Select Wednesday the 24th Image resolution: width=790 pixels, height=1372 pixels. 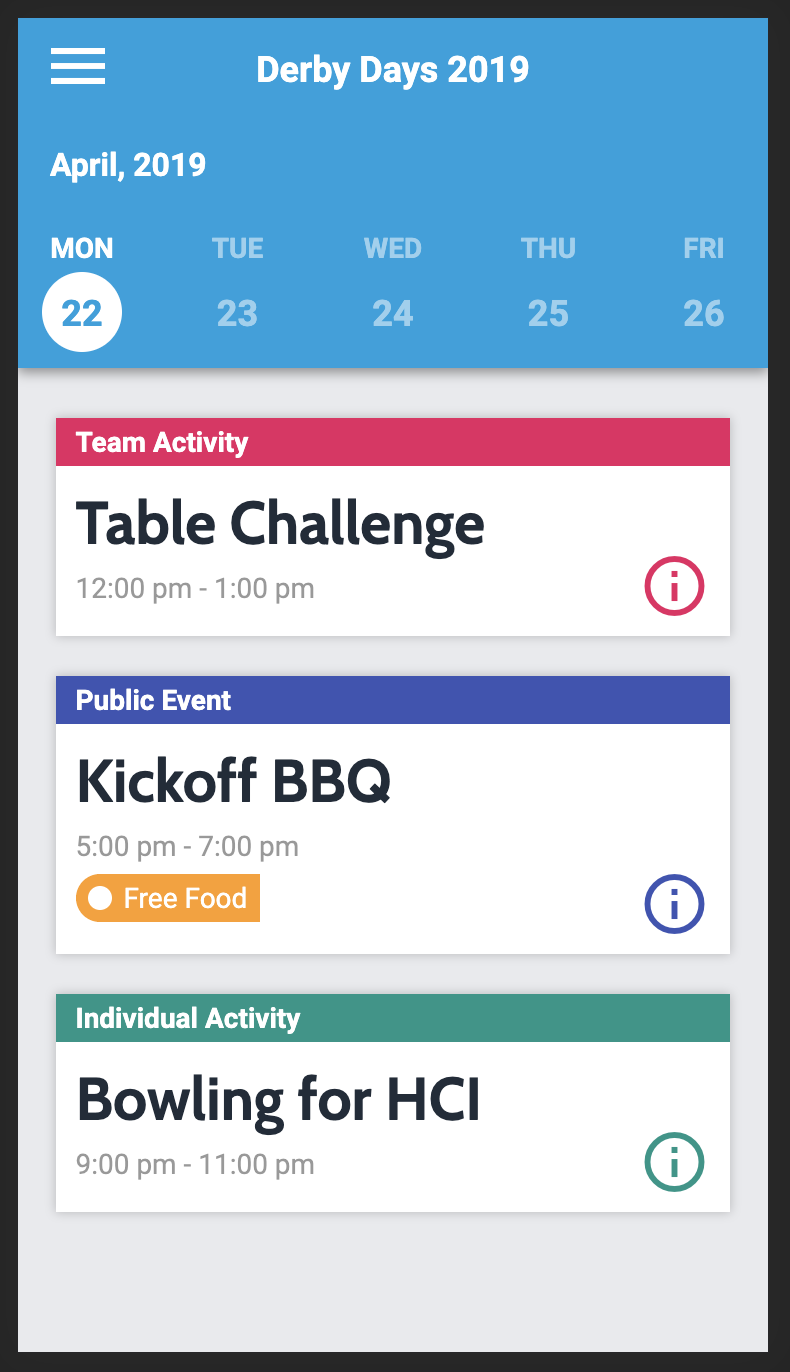coord(392,312)
